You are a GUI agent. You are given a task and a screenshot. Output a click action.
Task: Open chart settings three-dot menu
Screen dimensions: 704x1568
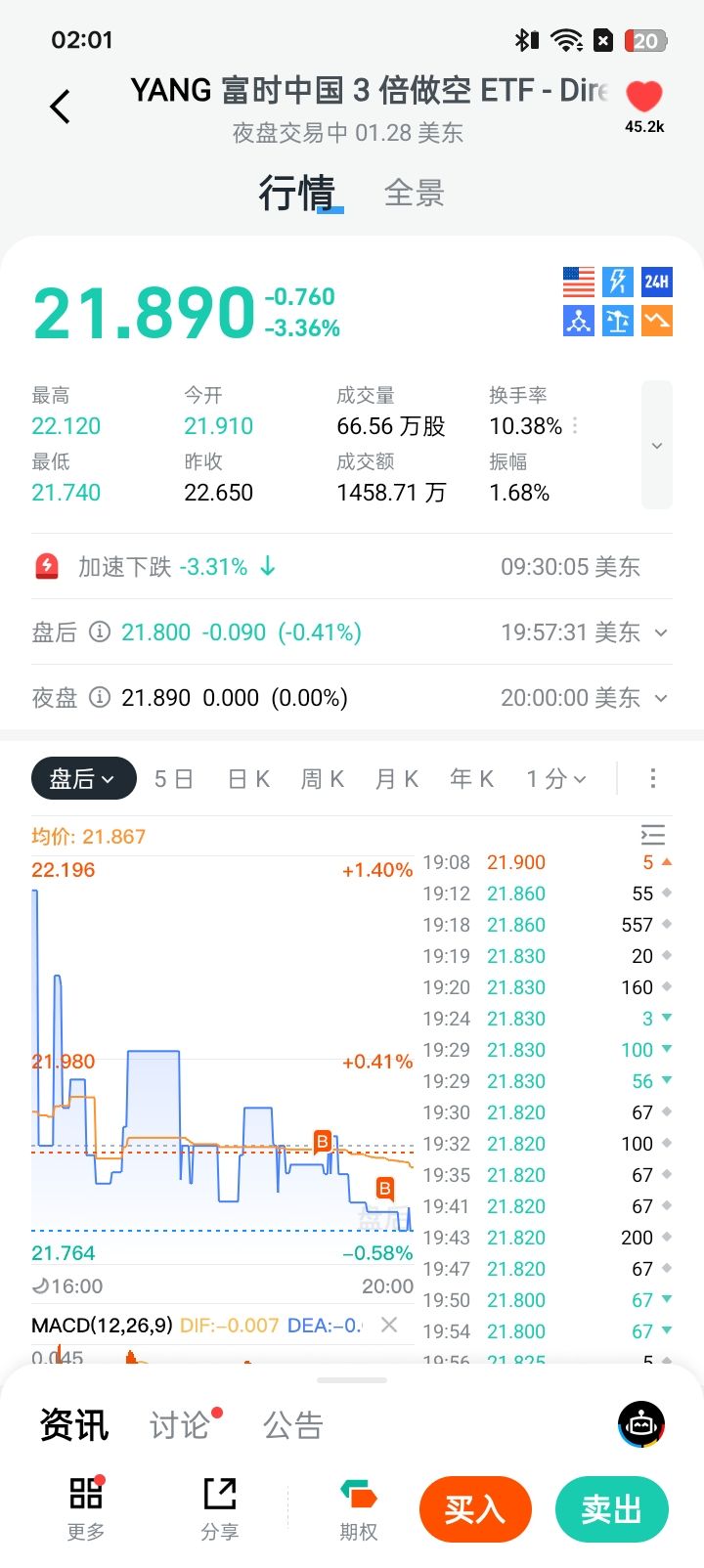653,778
